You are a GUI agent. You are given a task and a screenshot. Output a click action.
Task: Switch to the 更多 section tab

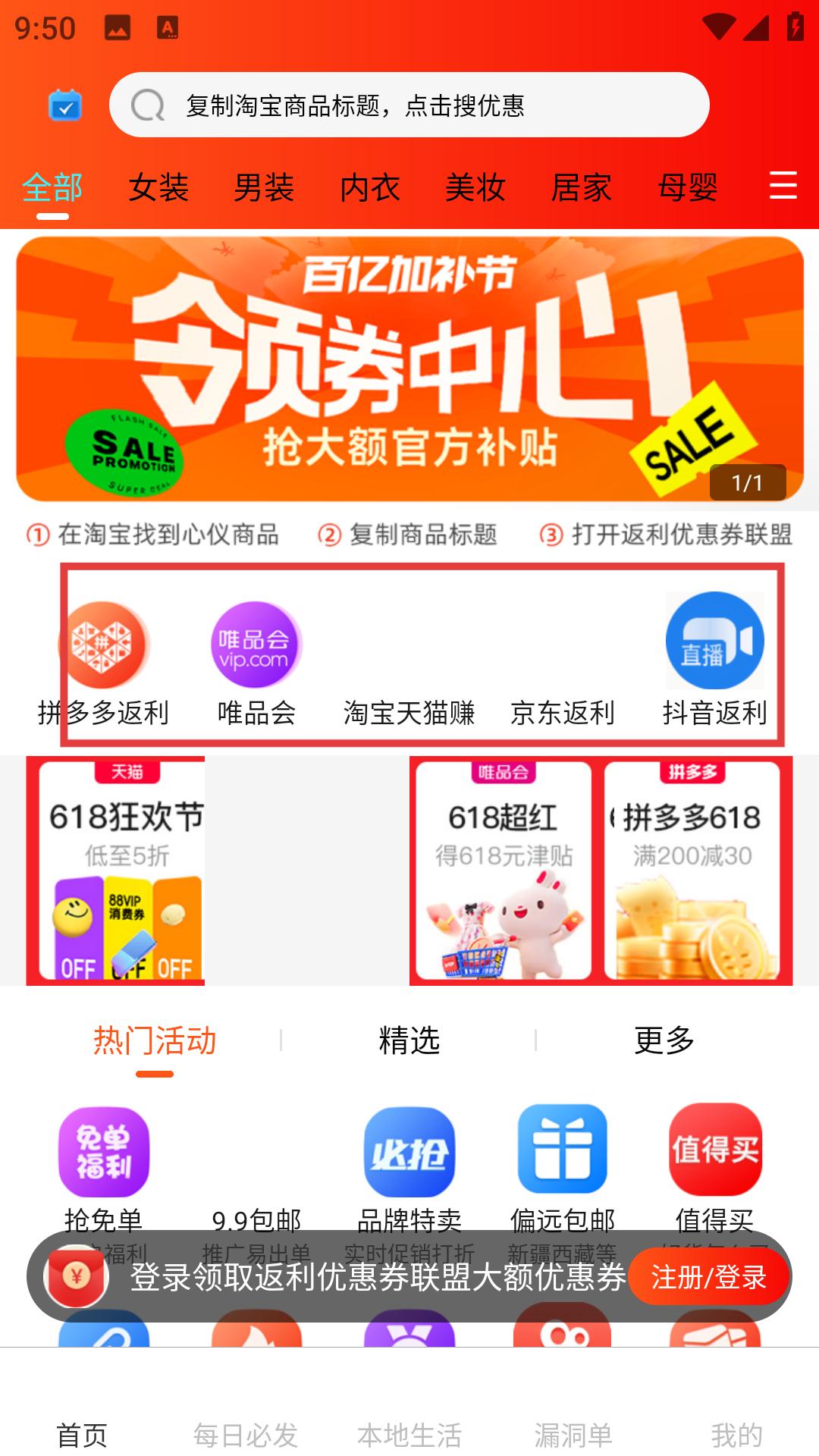coord(664,1040)
